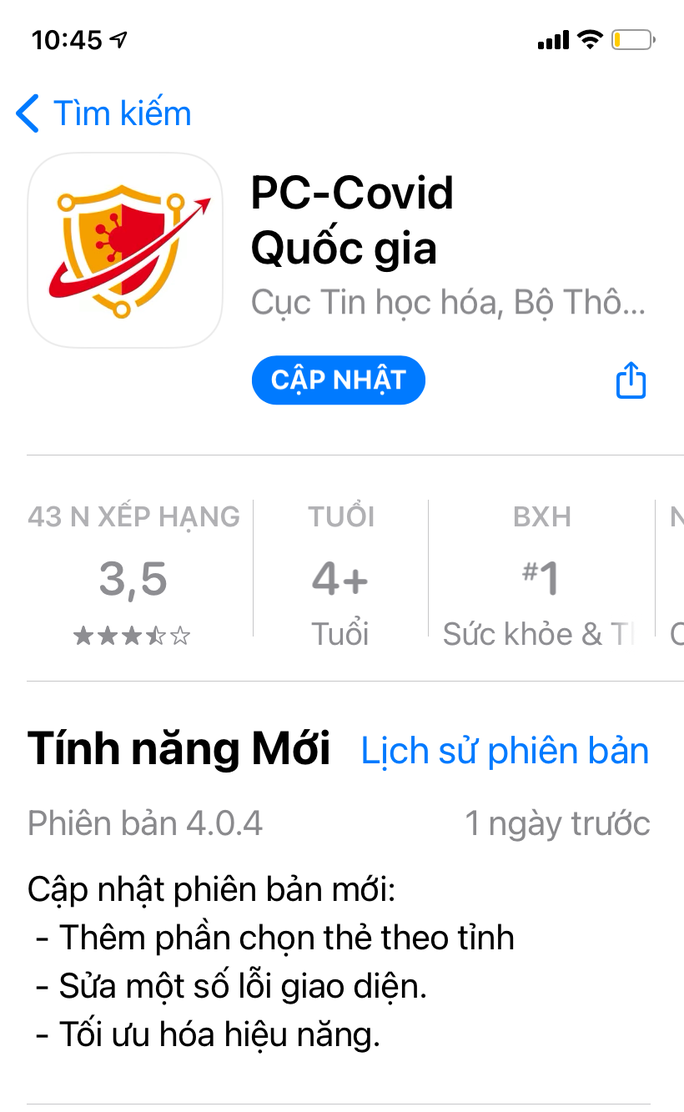Open Lịch sử phiên bản link
The height and width of the screenshot is (1112, 684).
[504, 751]
